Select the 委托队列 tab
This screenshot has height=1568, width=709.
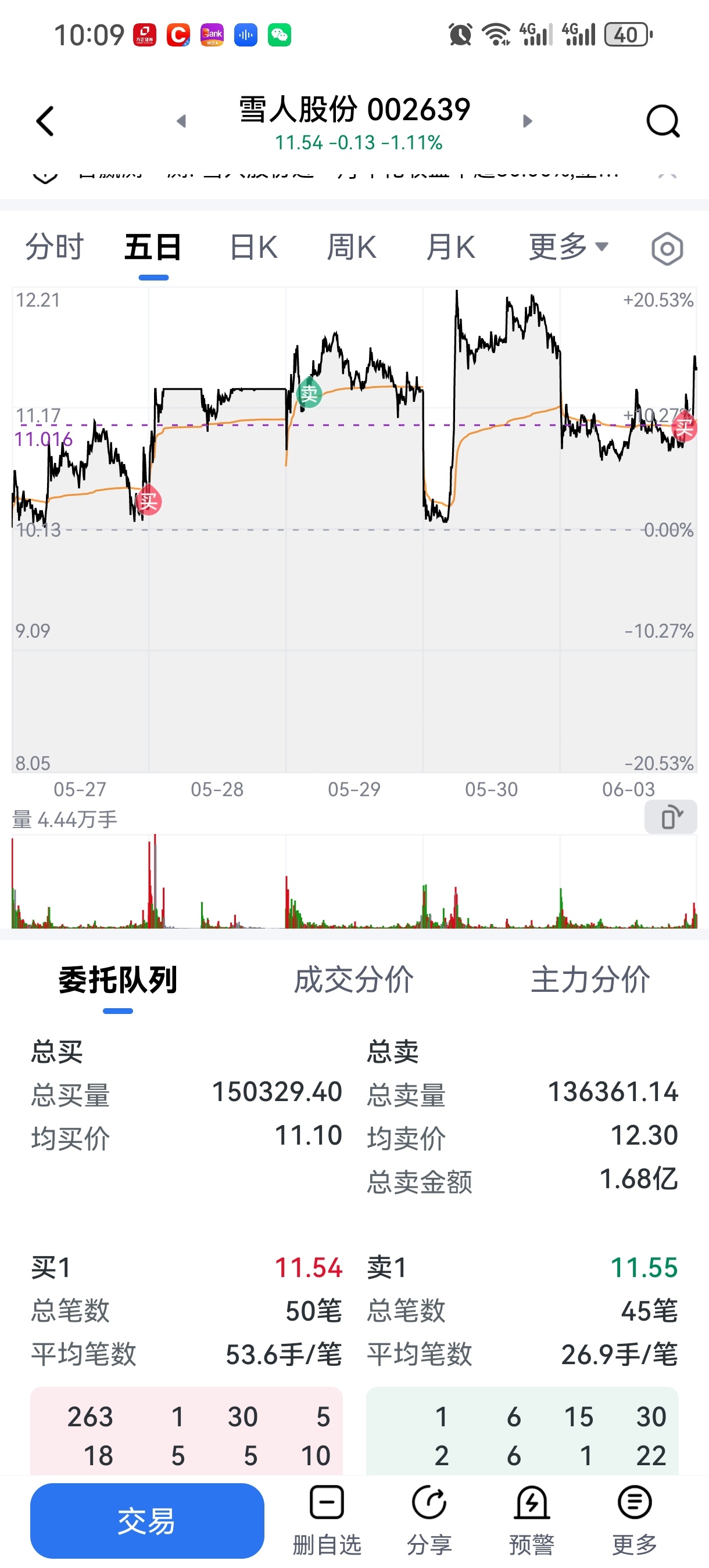point(117,980)
